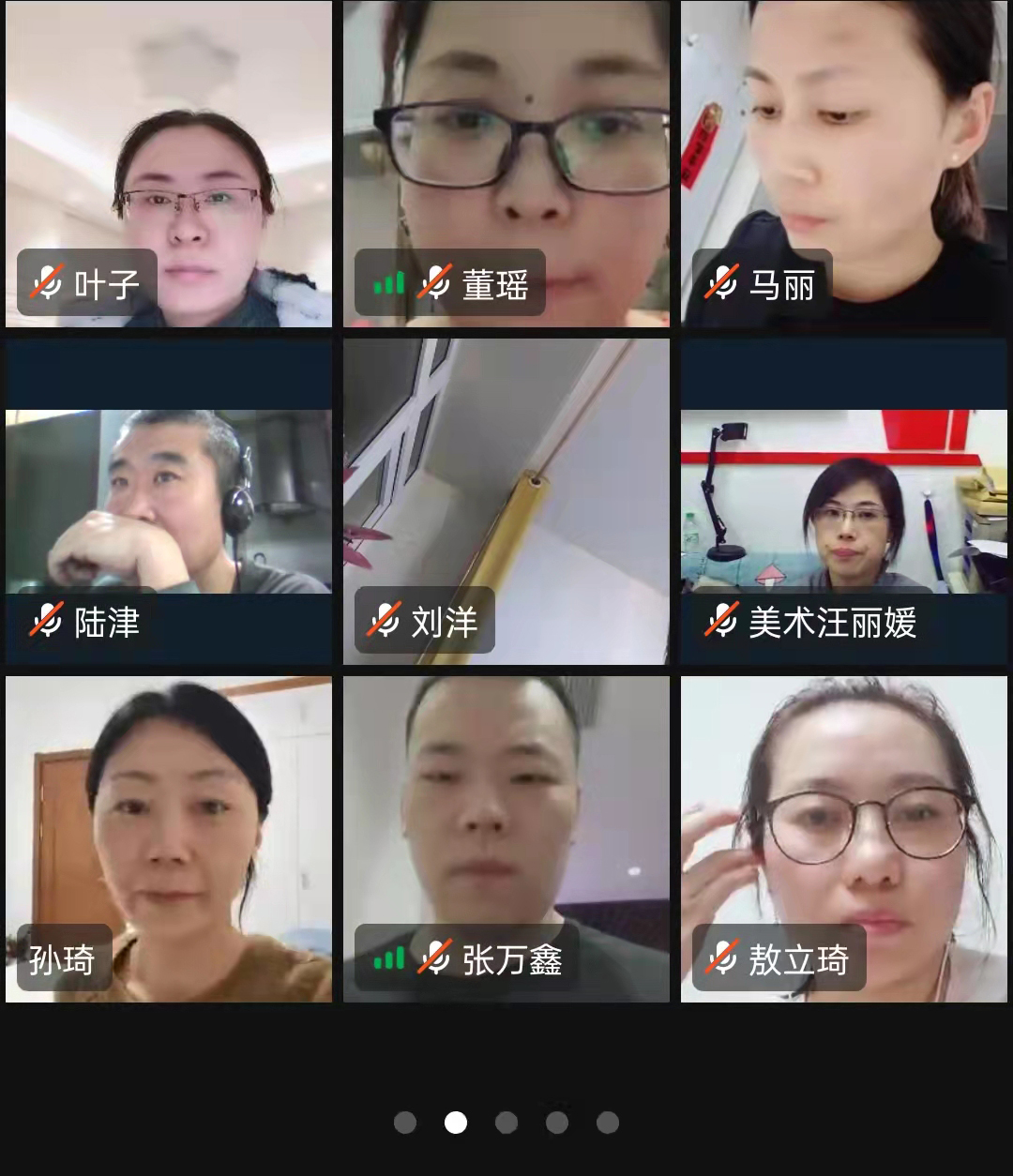Select 叶子's video tile
This screenshot has width=1013, height=1176.
[x=169, y=164]
